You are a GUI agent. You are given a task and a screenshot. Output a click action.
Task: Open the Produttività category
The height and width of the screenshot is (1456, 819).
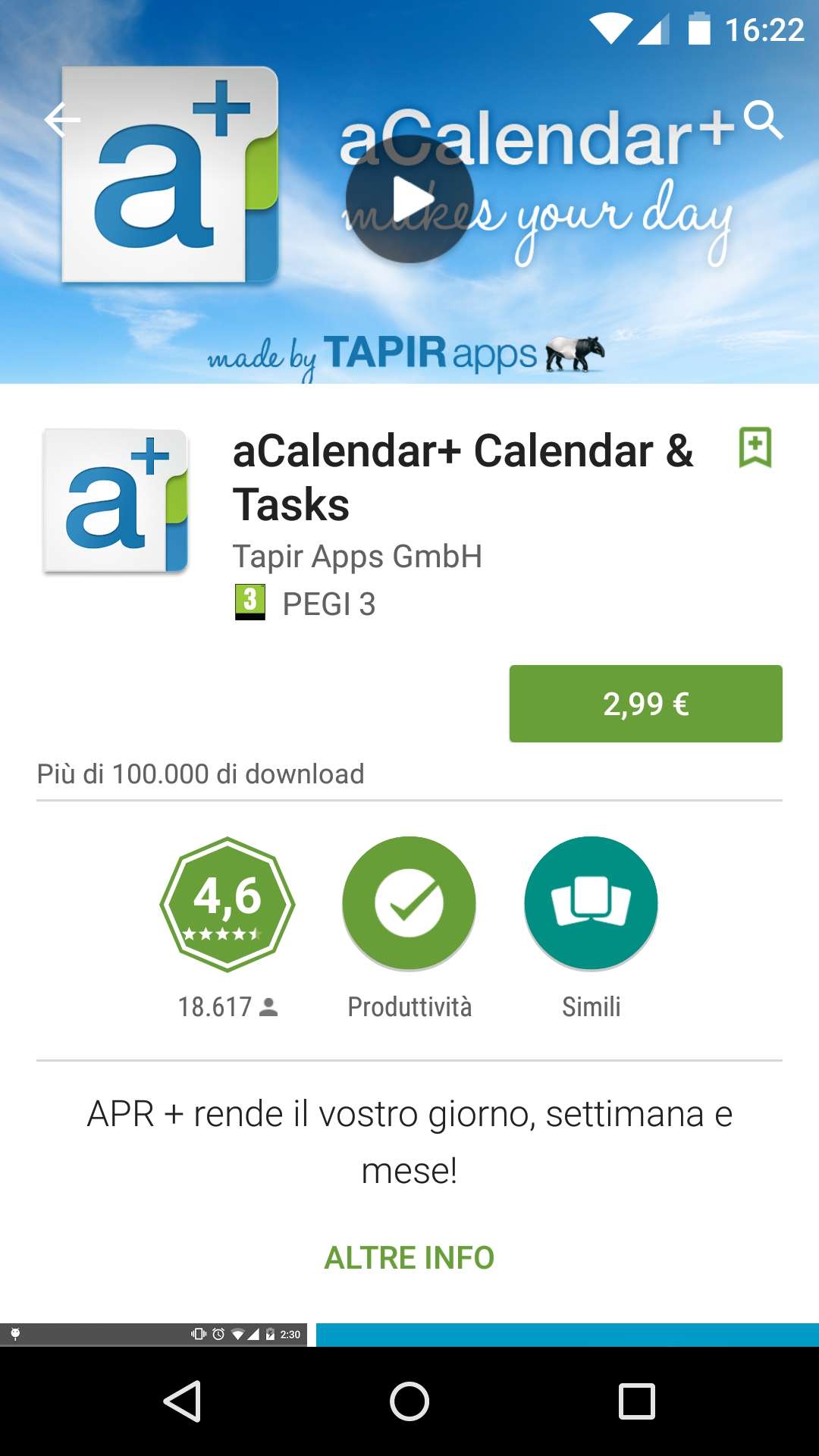coord(409,902)
